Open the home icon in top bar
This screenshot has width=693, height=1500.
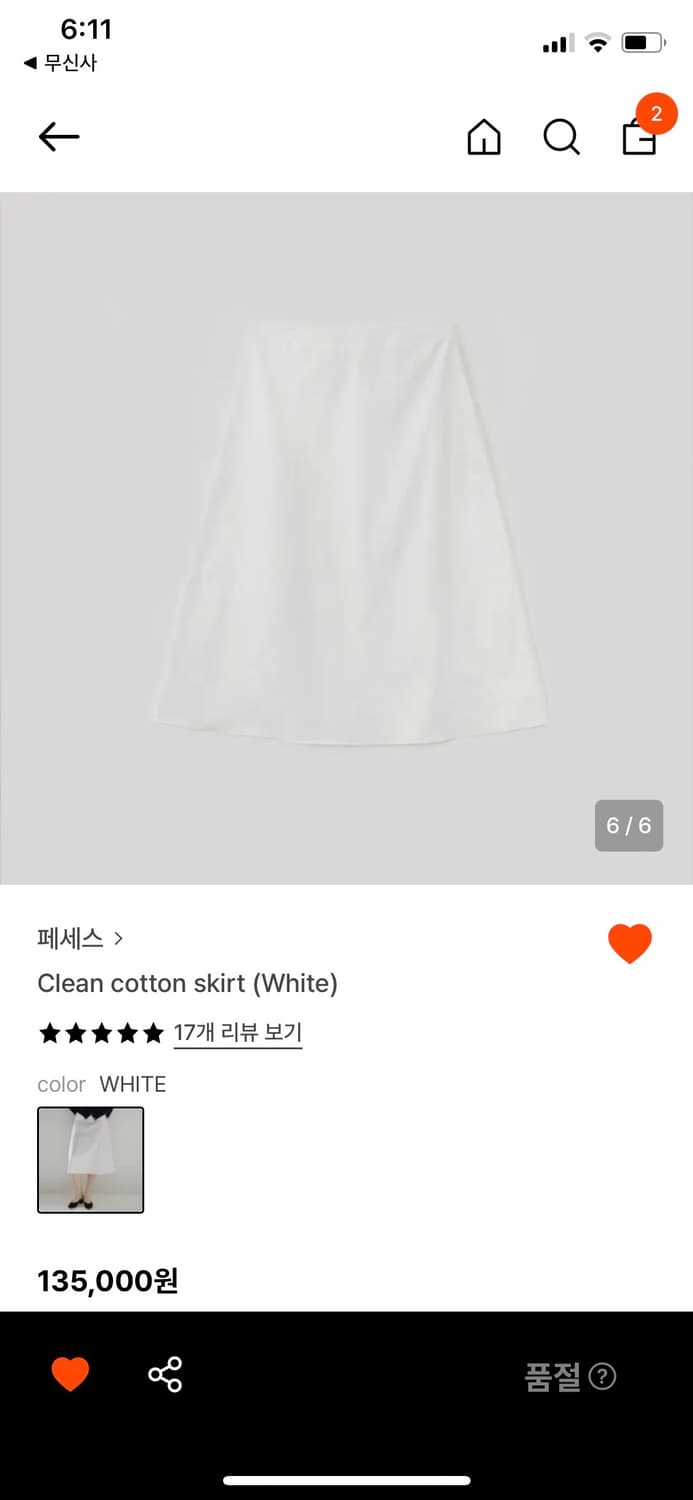click(x=484, y=137)
